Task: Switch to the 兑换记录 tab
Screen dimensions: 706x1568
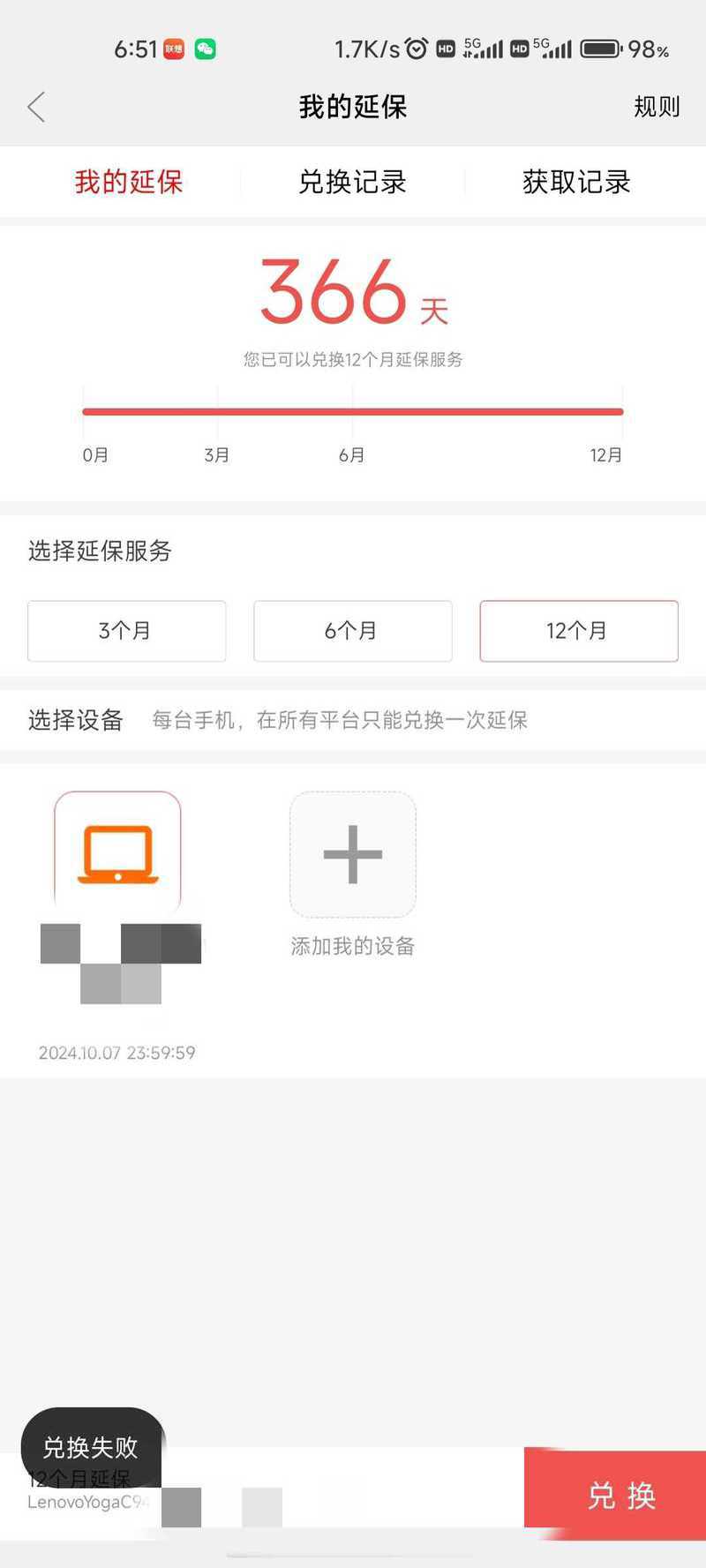Action: [352, 182]
